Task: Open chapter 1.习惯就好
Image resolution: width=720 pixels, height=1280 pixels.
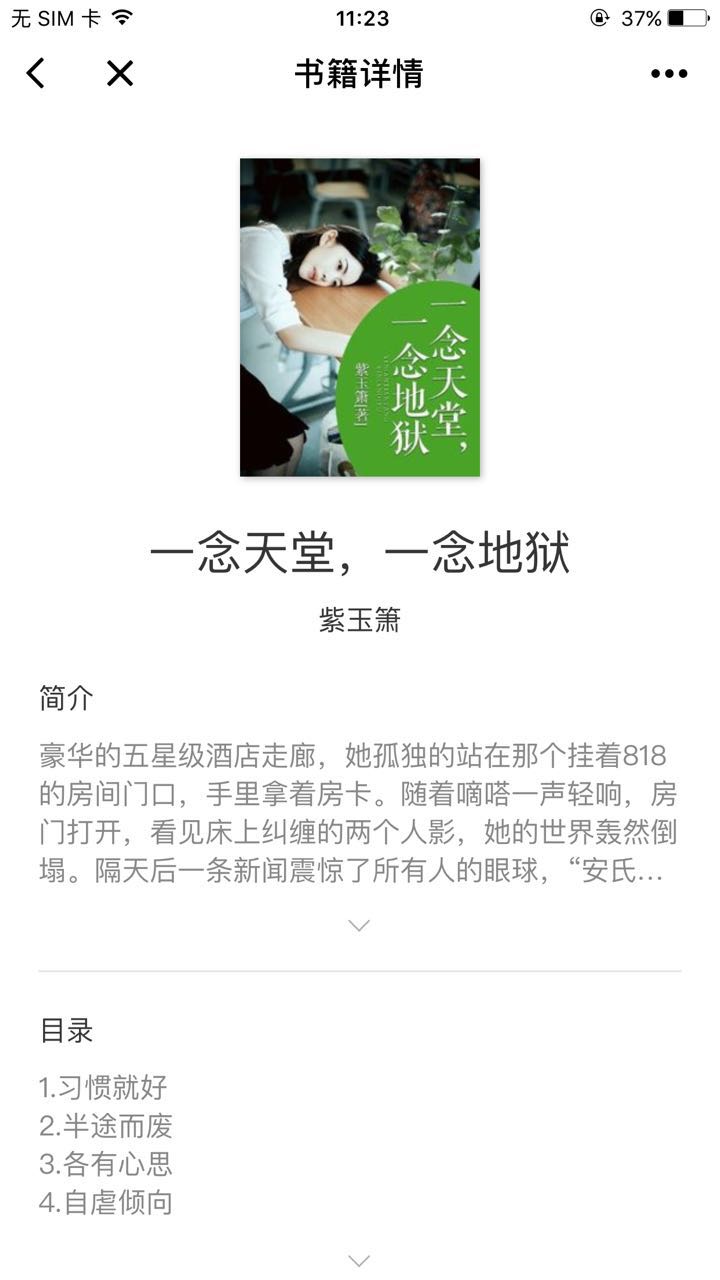Action: [104, 1087]
